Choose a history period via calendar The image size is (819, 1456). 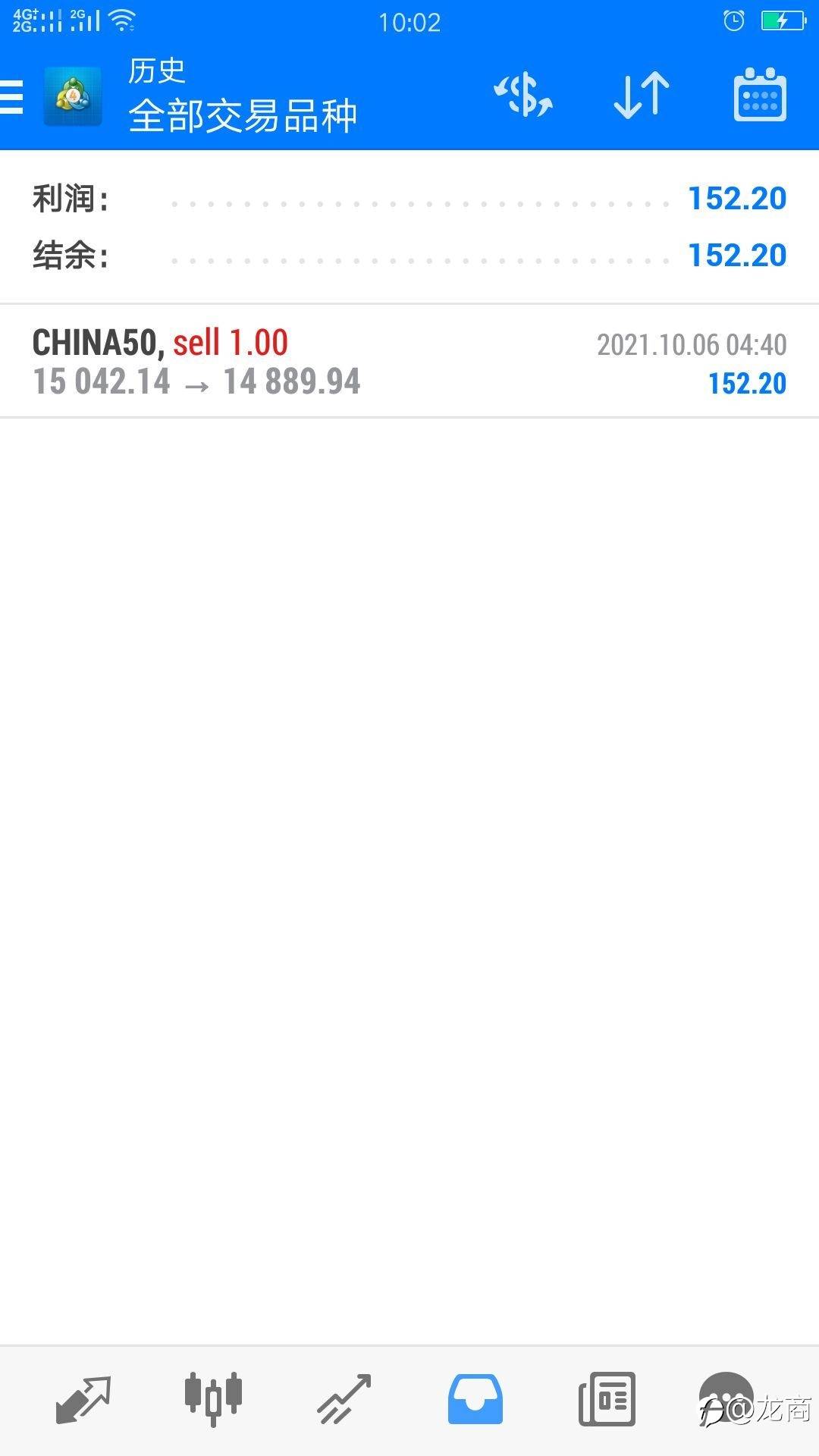[x=760, y=96]
